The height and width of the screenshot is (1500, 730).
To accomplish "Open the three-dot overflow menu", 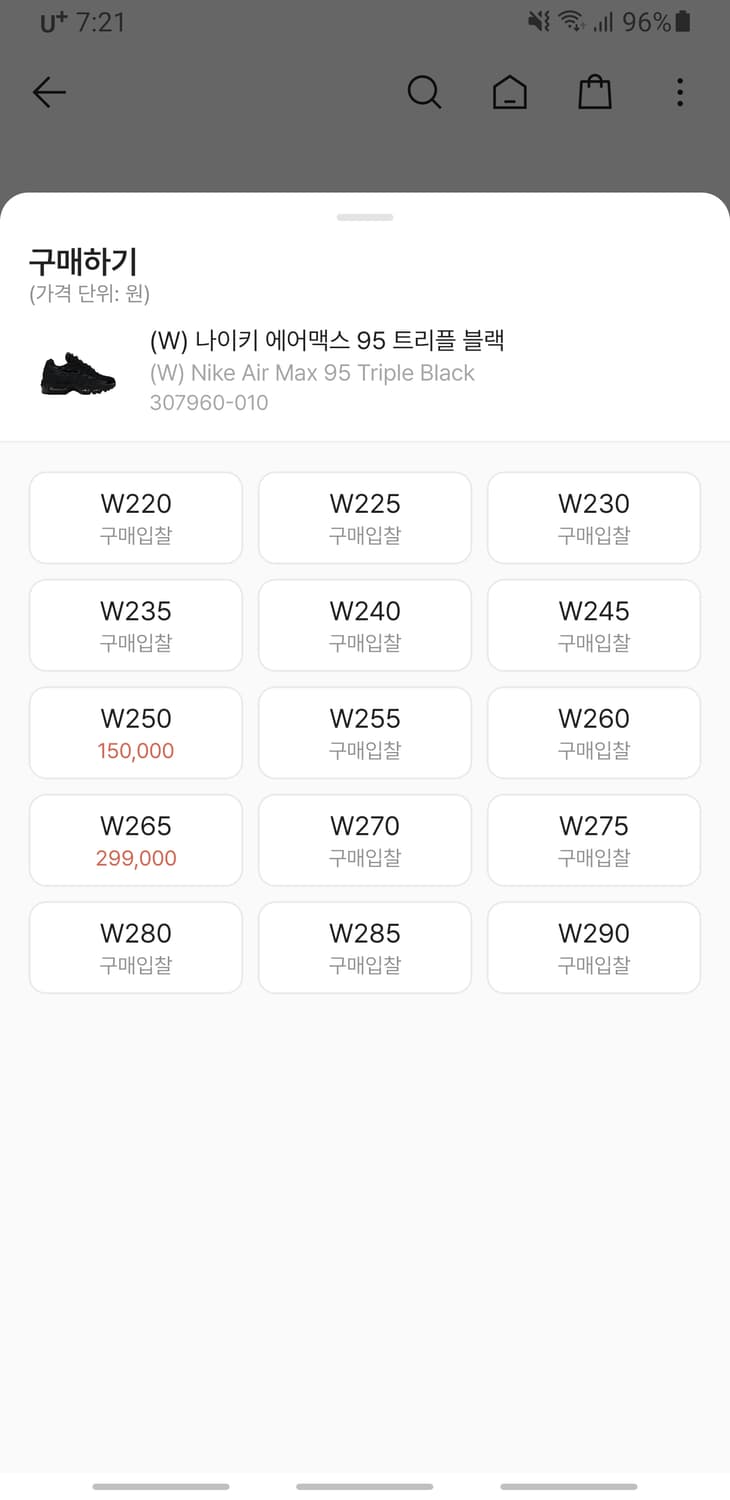I will pyautogui.click(x=680, y=93).
